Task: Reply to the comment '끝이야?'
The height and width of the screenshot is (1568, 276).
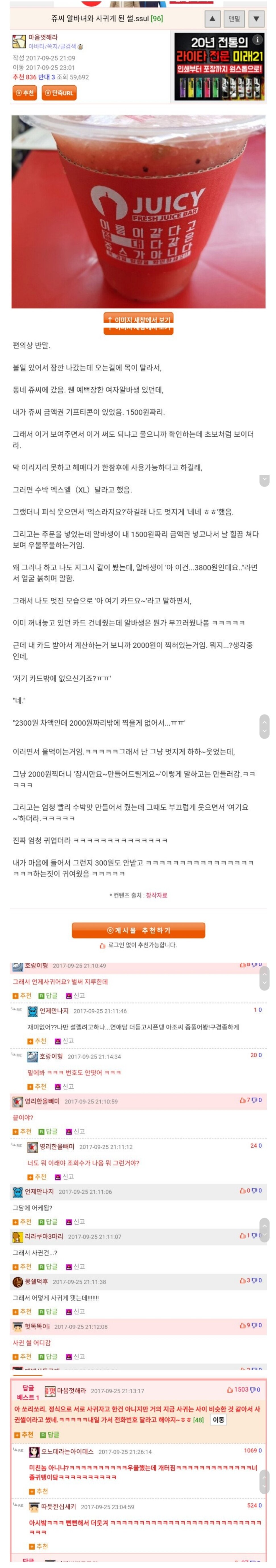Action: coord(48,1132)
